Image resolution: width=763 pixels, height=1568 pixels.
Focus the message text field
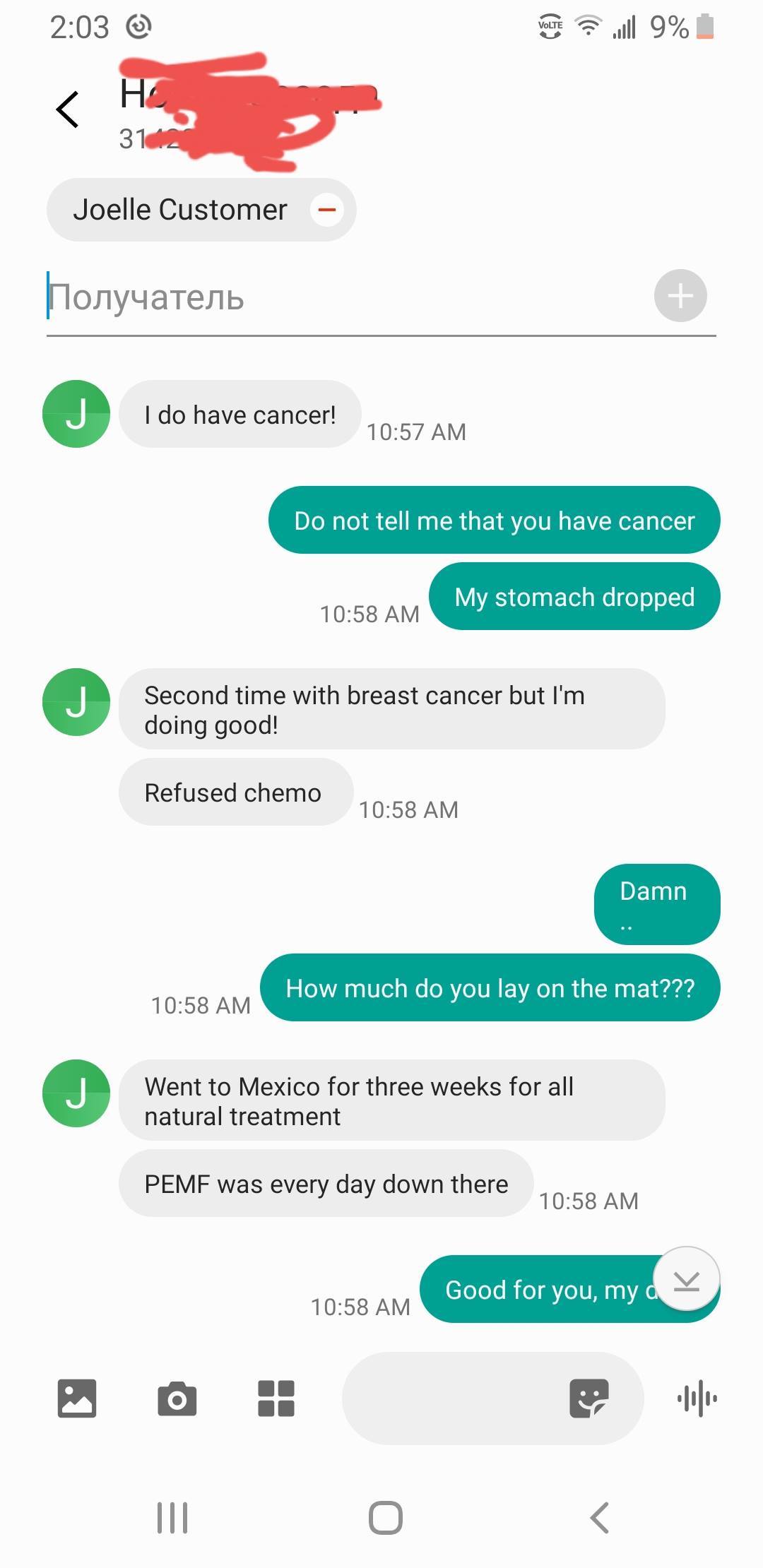(x=452, y=1398)
